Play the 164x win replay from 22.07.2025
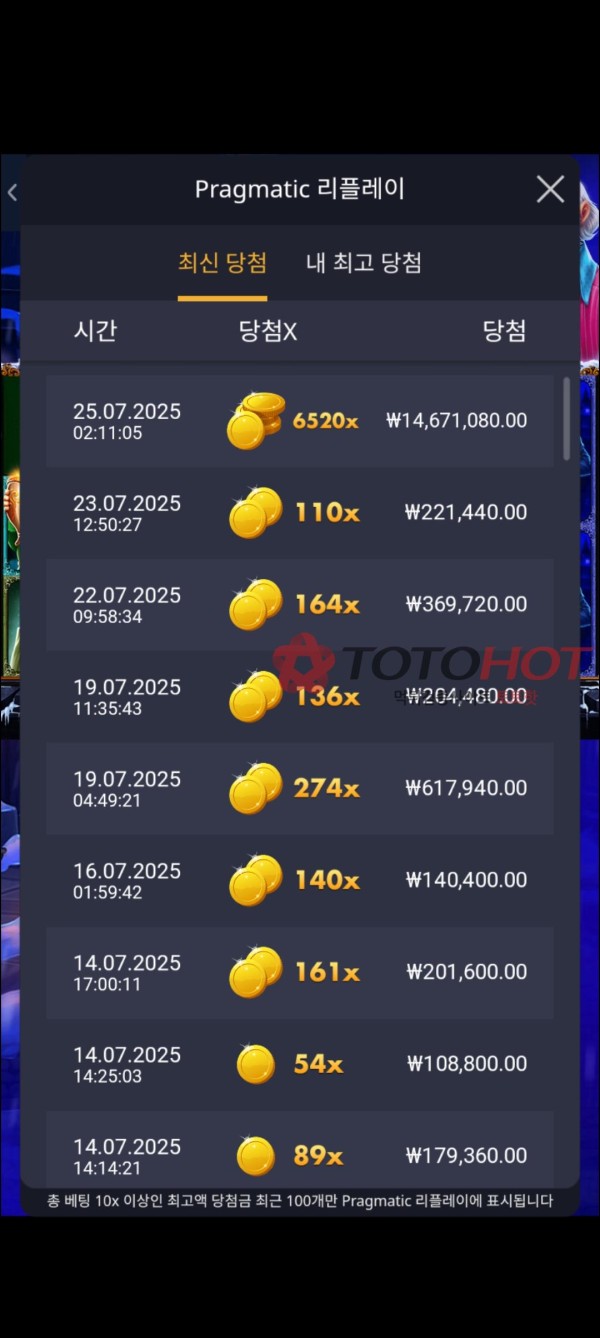The image size is (600, 1338). (300, 605)
